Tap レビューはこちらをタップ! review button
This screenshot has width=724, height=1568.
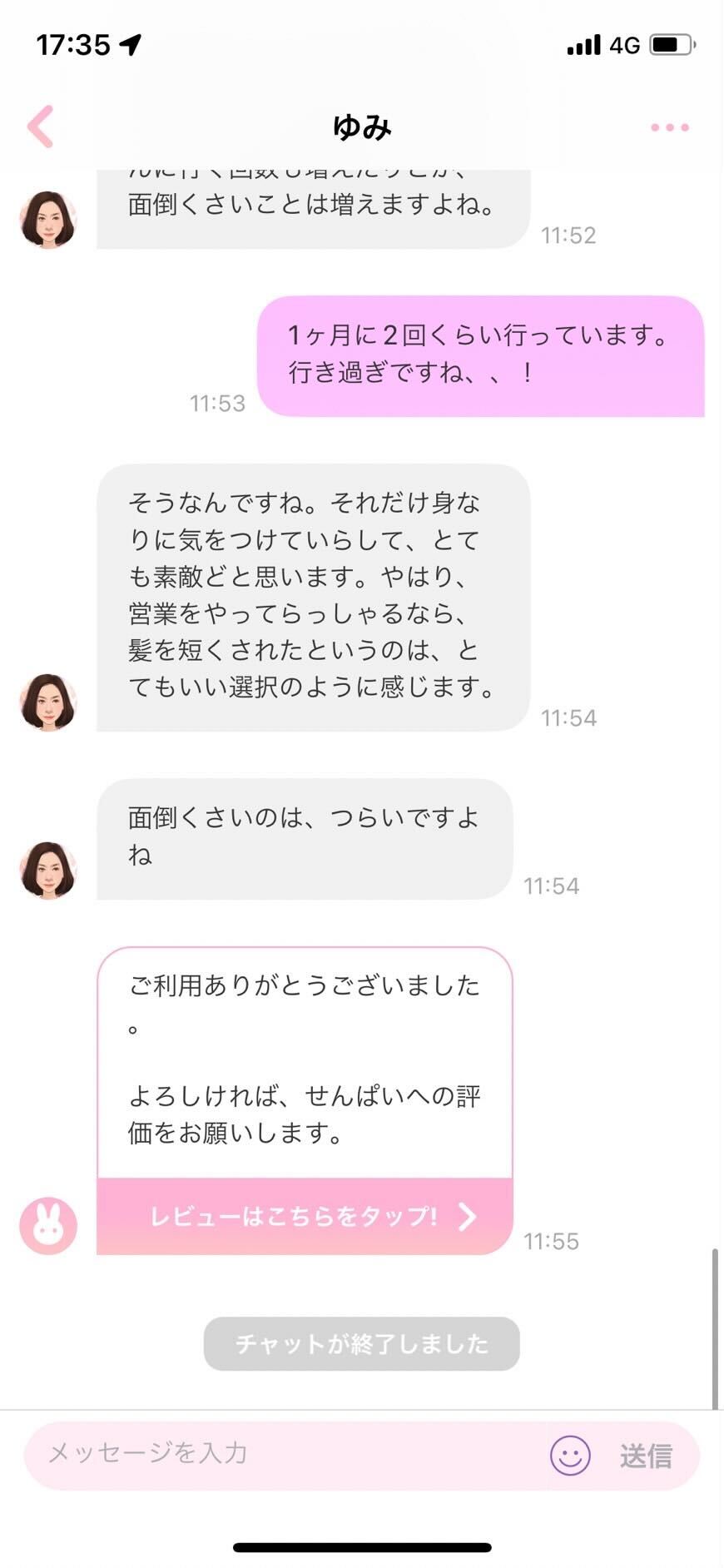pos(305,1216)
